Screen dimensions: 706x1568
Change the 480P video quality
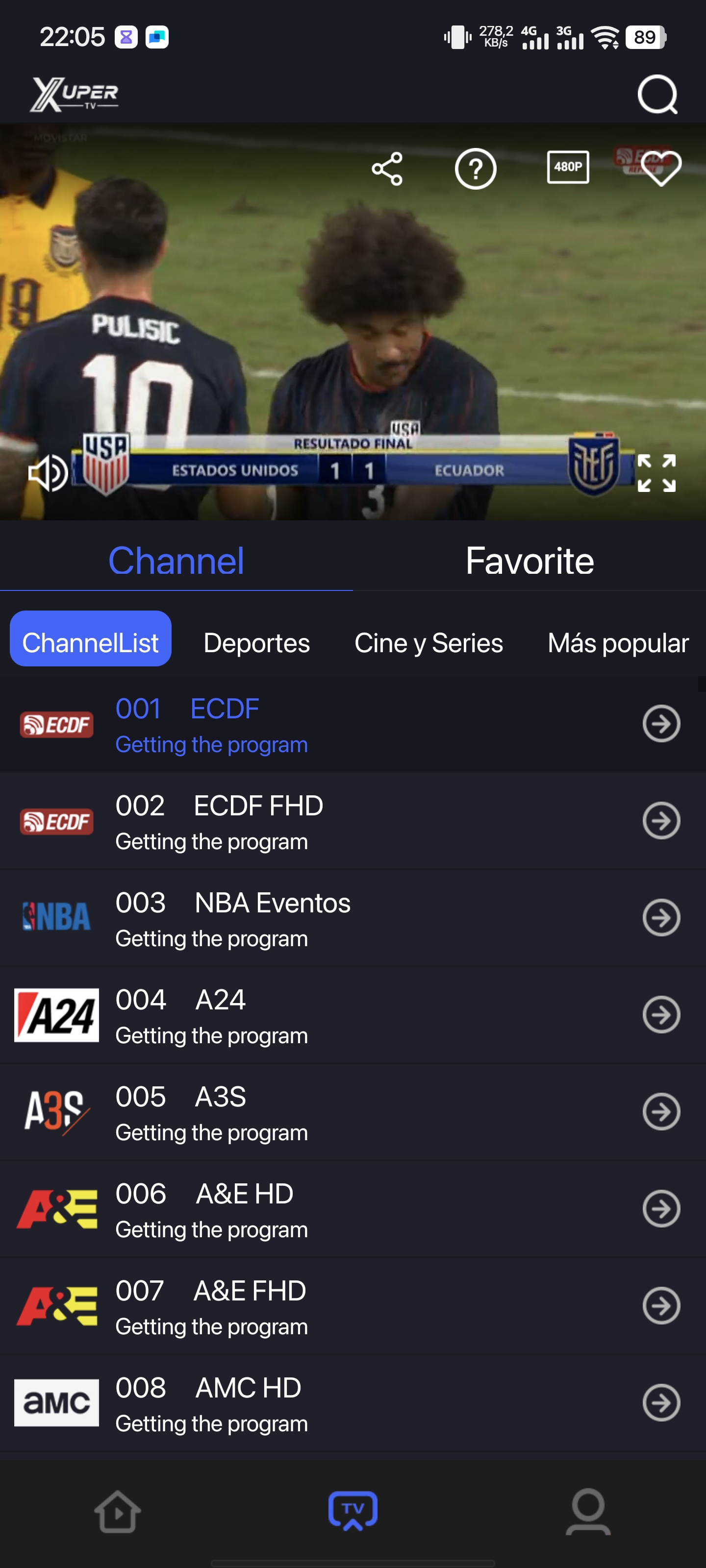tap(568, 167)
